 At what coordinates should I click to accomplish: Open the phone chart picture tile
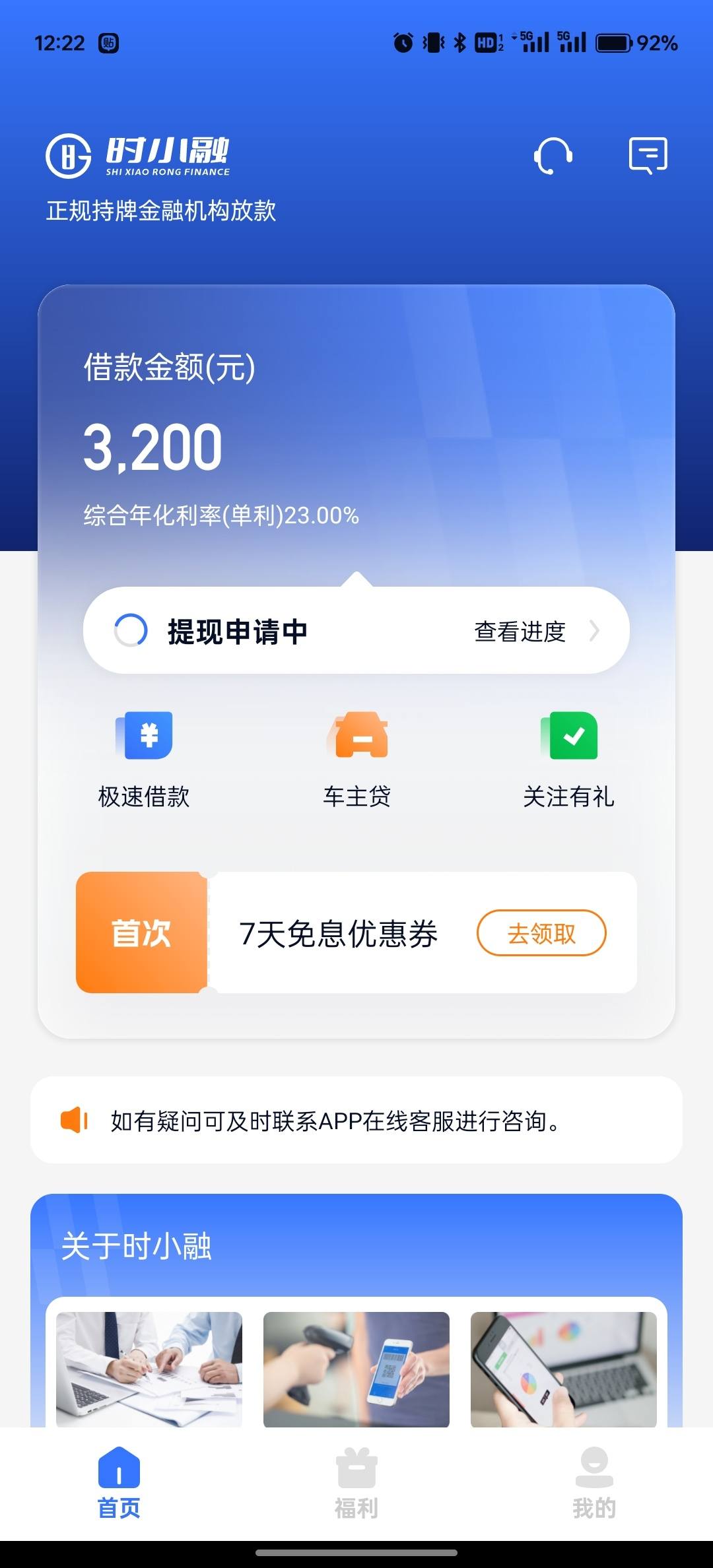(x=564, y=1369)
